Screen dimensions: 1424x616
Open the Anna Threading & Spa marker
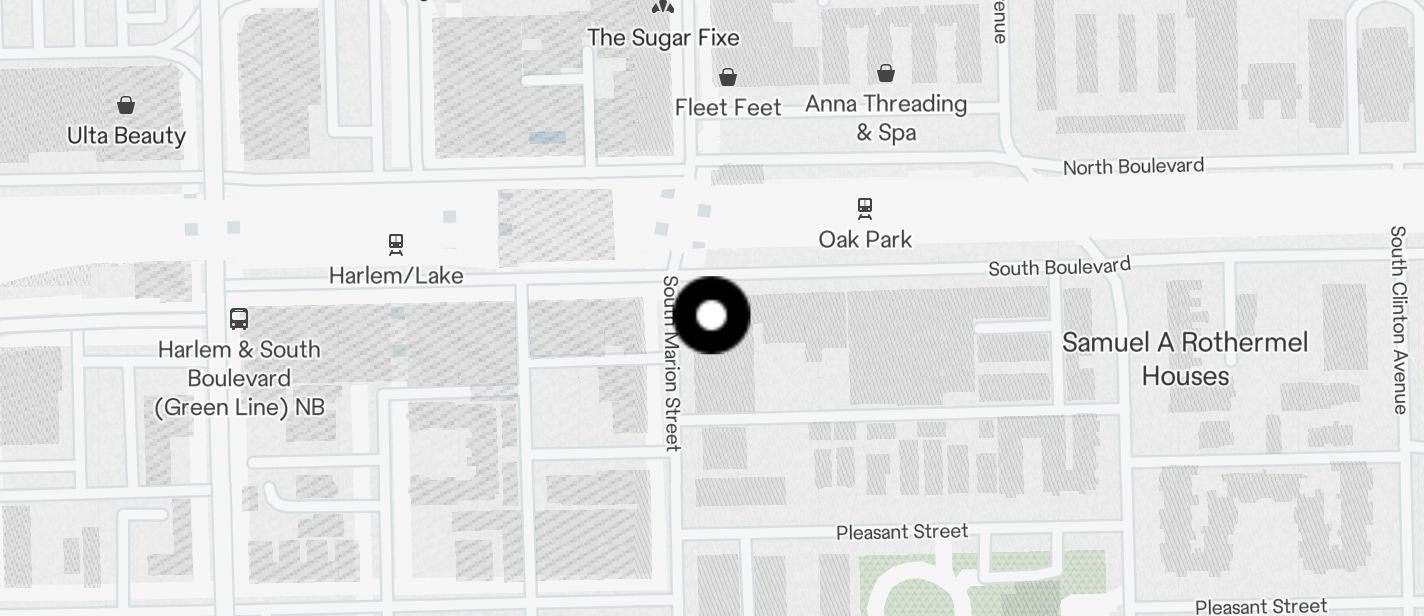click(x=885, y=74)
